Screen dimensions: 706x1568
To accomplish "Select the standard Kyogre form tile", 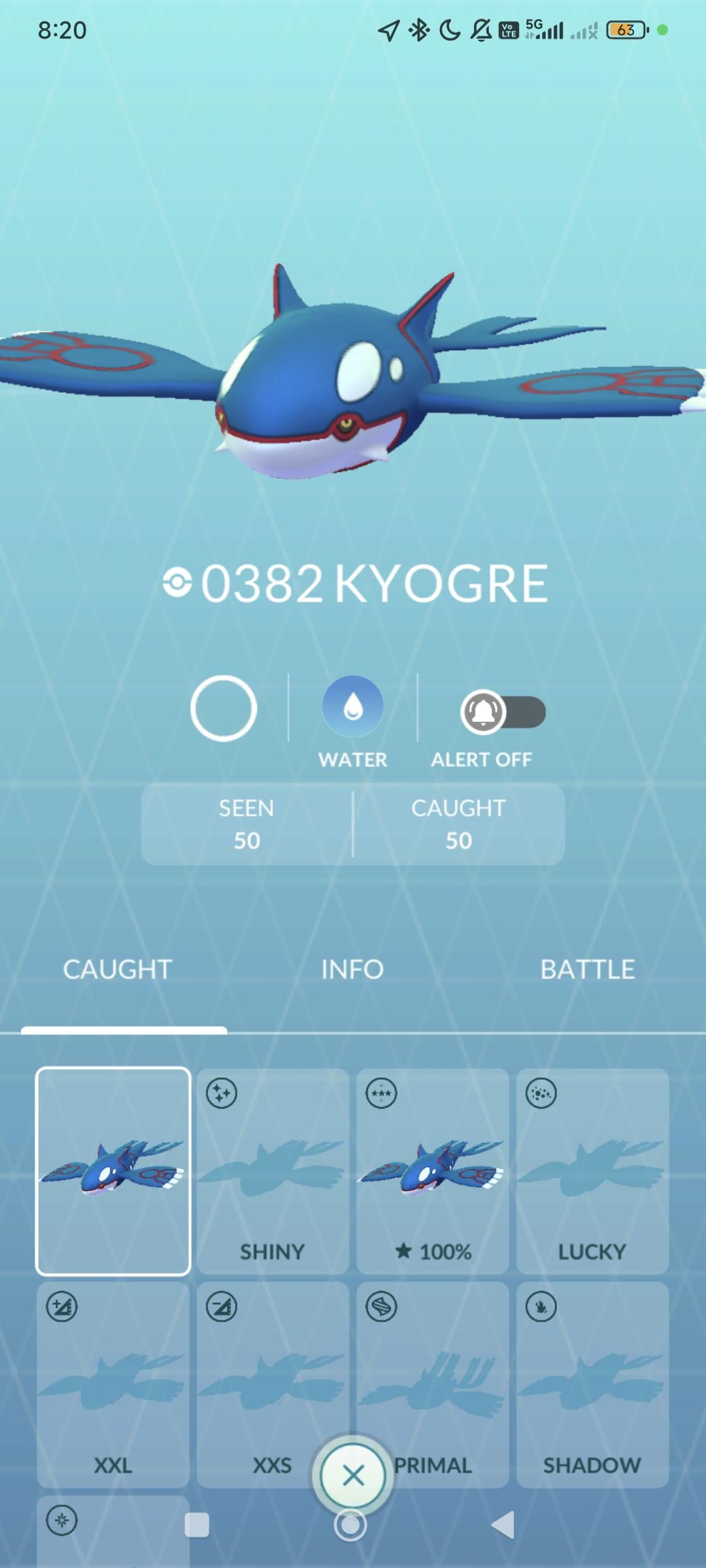I will pyautogui.click(x=113, y=1171).
